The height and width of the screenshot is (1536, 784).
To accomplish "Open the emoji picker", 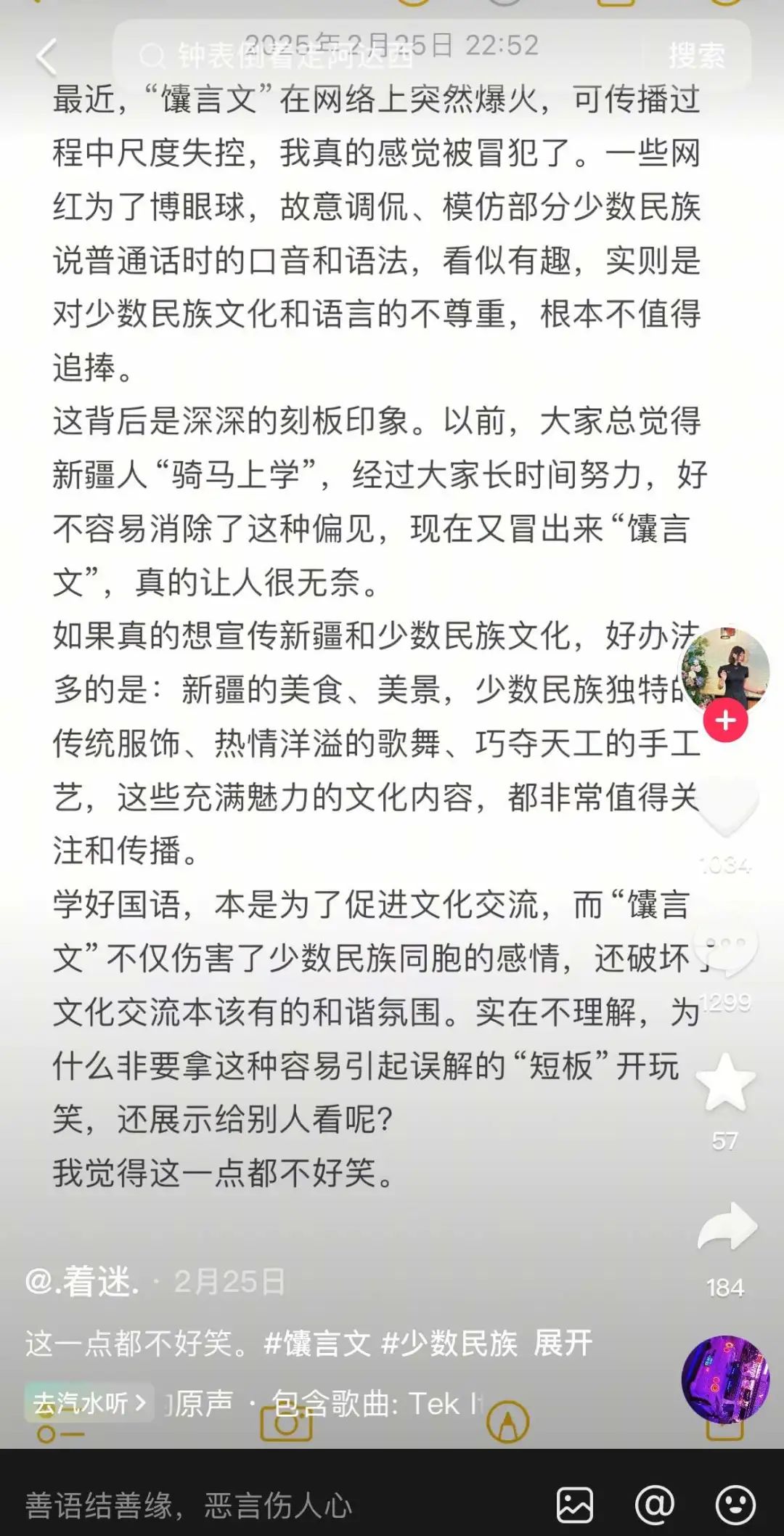I will click(735, 1505).
